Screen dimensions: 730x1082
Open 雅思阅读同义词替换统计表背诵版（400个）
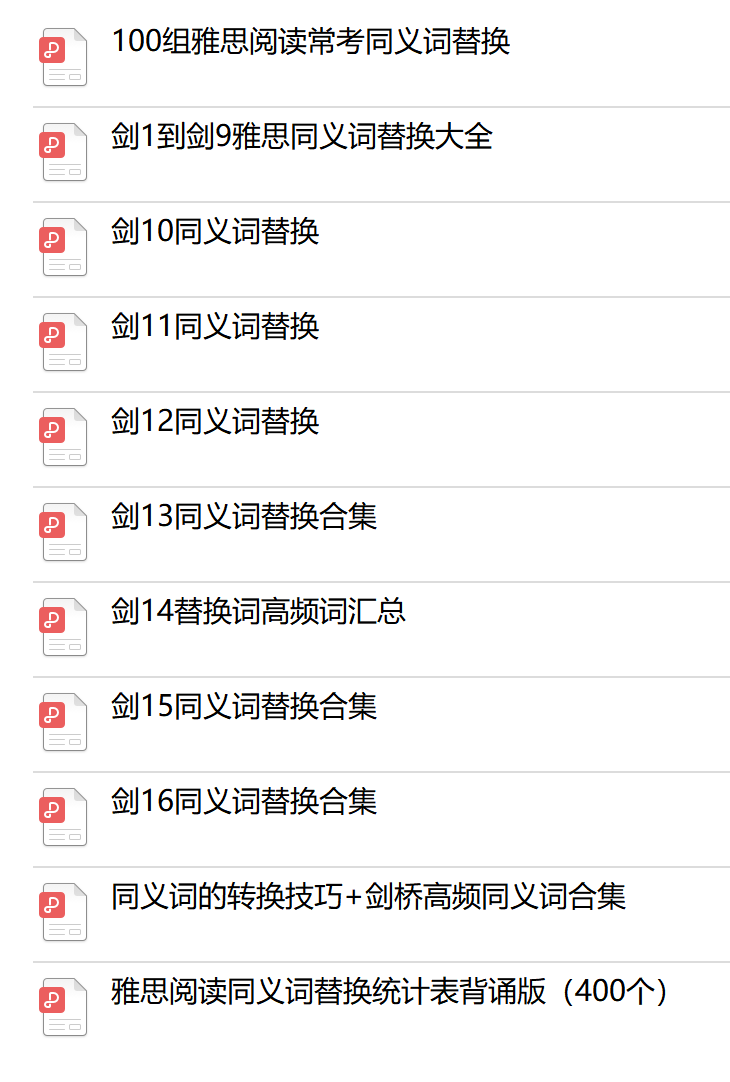click(388, 993)
